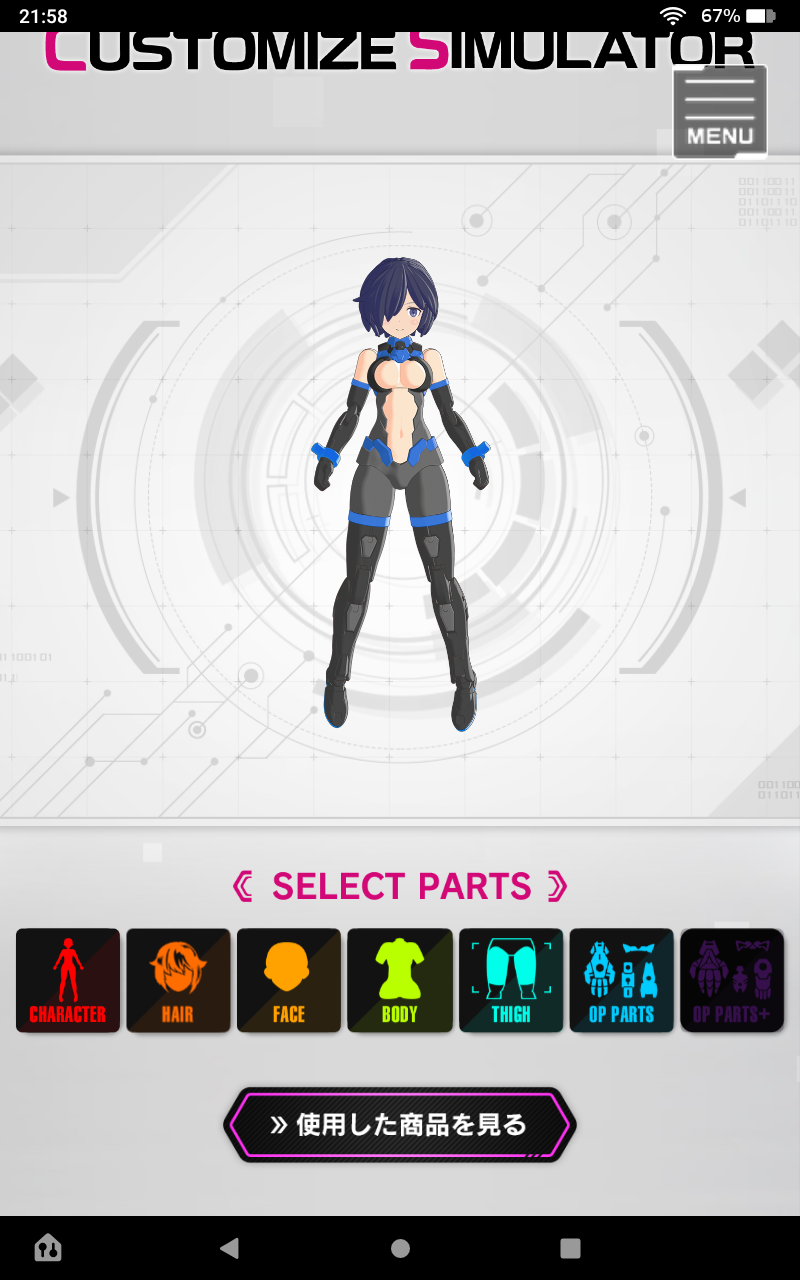Screen dimensions: 800x1280
Task: Open the OP PARTS category
Action: (621, 980)
